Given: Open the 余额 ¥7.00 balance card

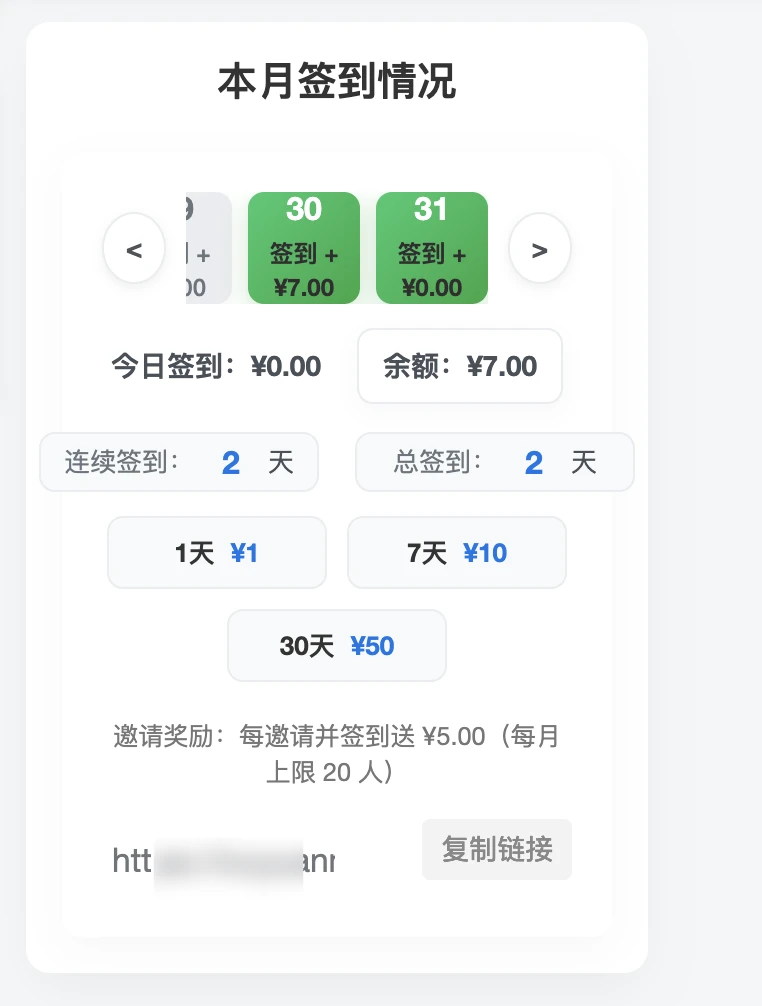Looking at the screenshot, I should click(x=459, y=366).
